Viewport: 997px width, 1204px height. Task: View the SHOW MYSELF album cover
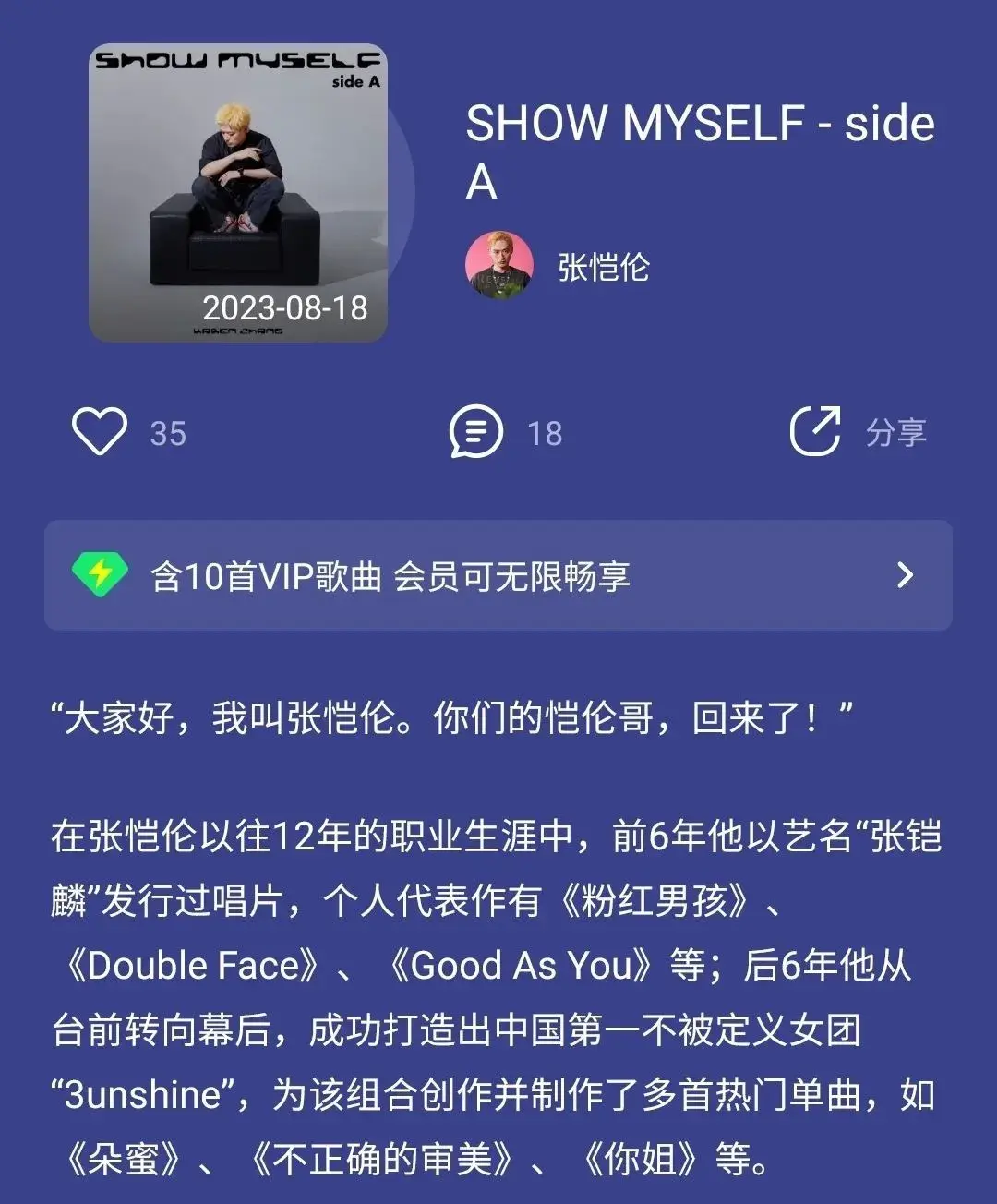238,193
